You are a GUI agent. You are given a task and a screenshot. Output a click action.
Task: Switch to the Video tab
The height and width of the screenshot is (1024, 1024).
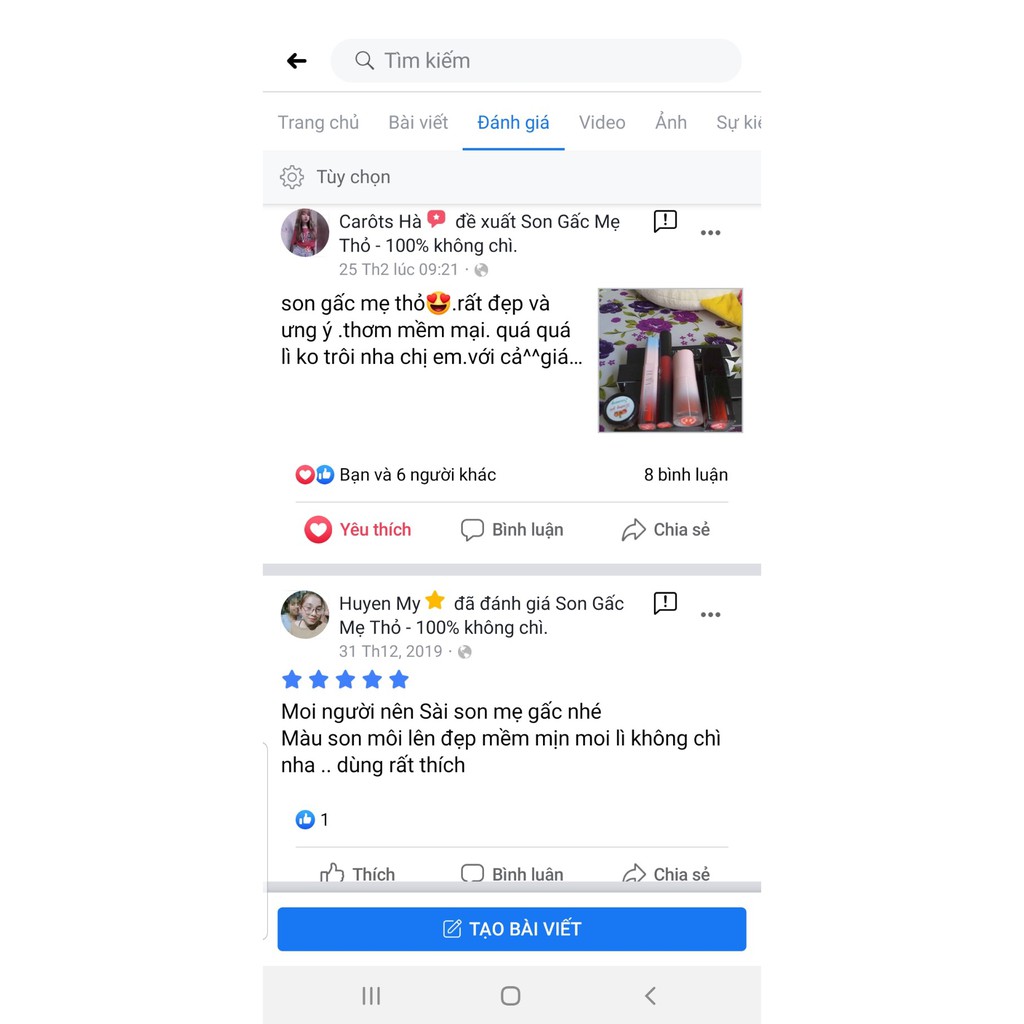(x=602, y=122)
